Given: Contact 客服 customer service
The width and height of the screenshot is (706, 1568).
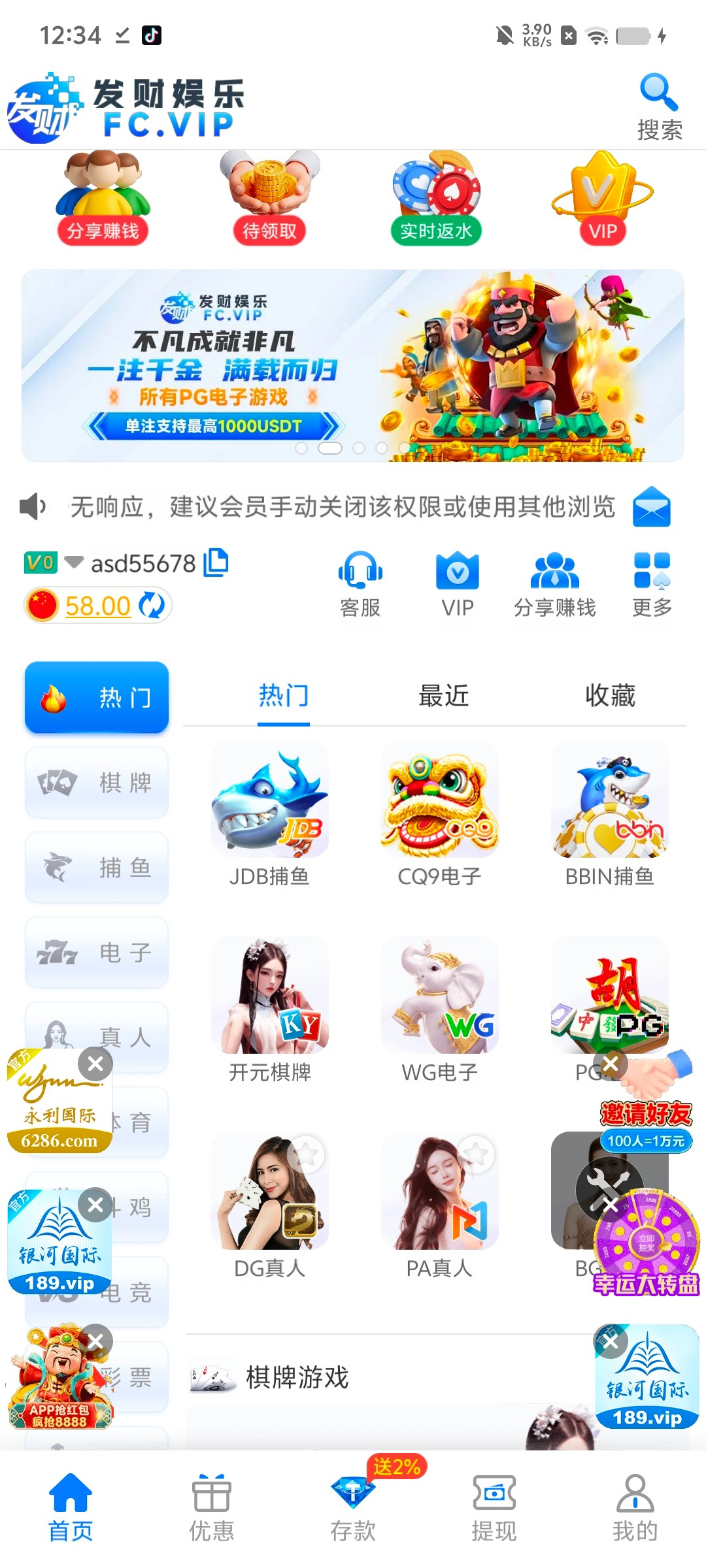Looking at the screenshot, I should (x=360, y=583).
